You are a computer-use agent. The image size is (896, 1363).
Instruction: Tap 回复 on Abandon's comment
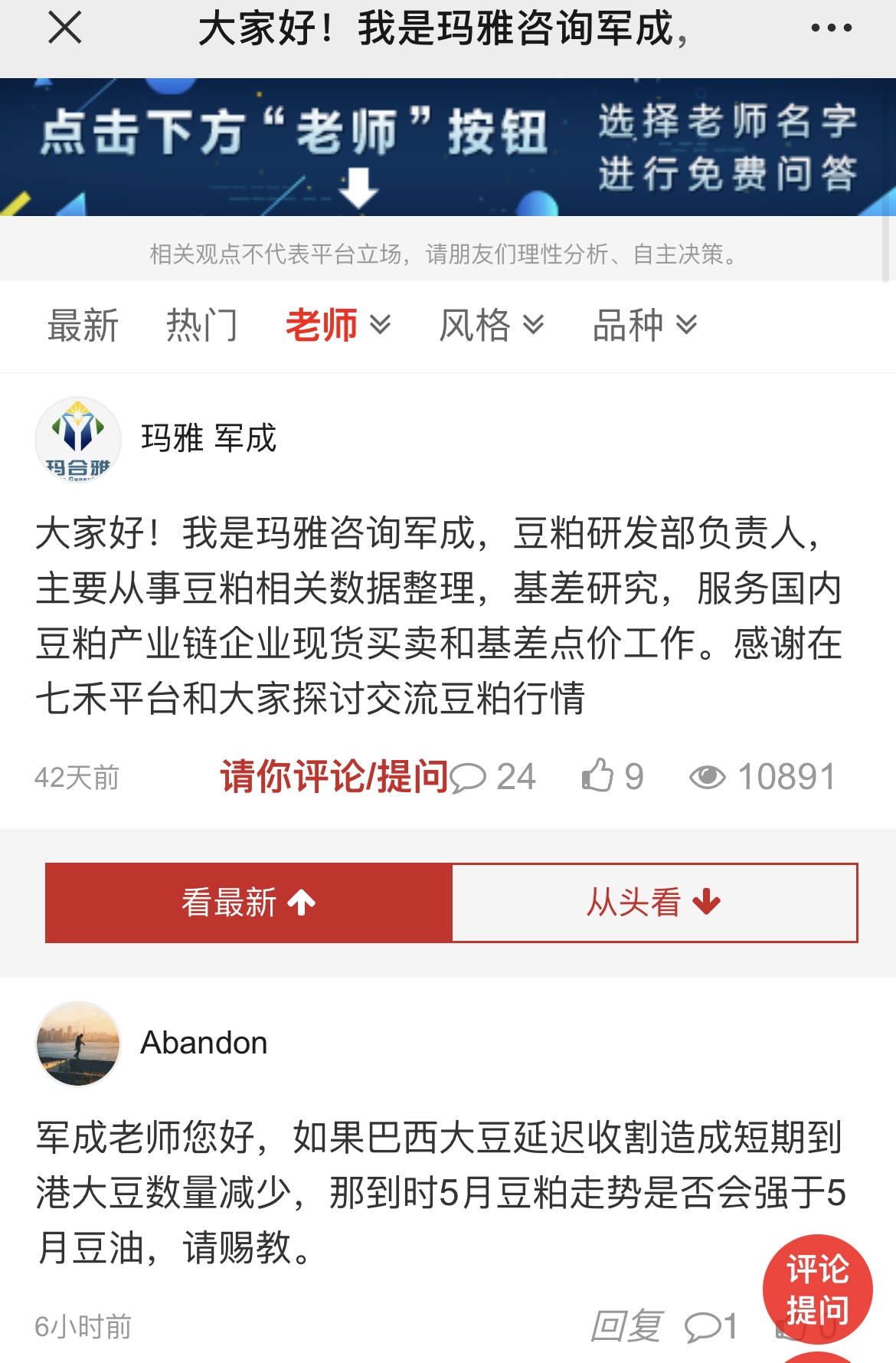pyautogui.click(x=626, y=1326)
